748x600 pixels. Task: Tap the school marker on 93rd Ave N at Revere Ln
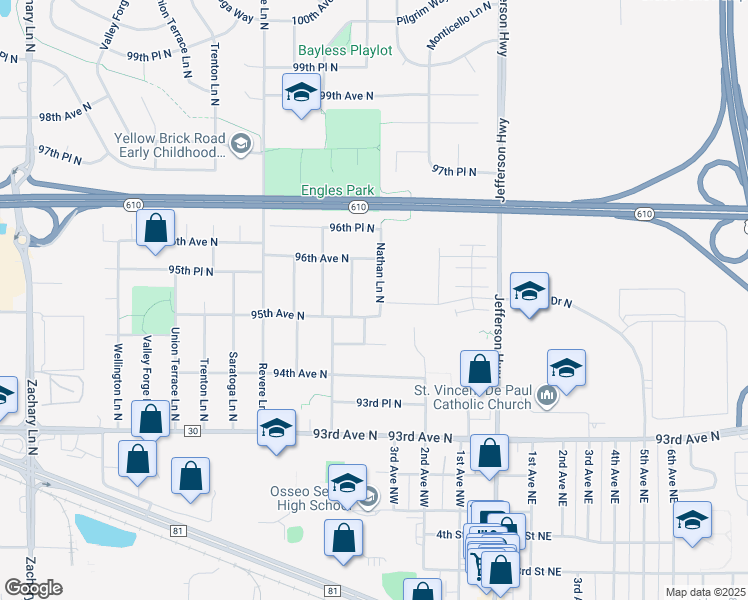(276, 430)
